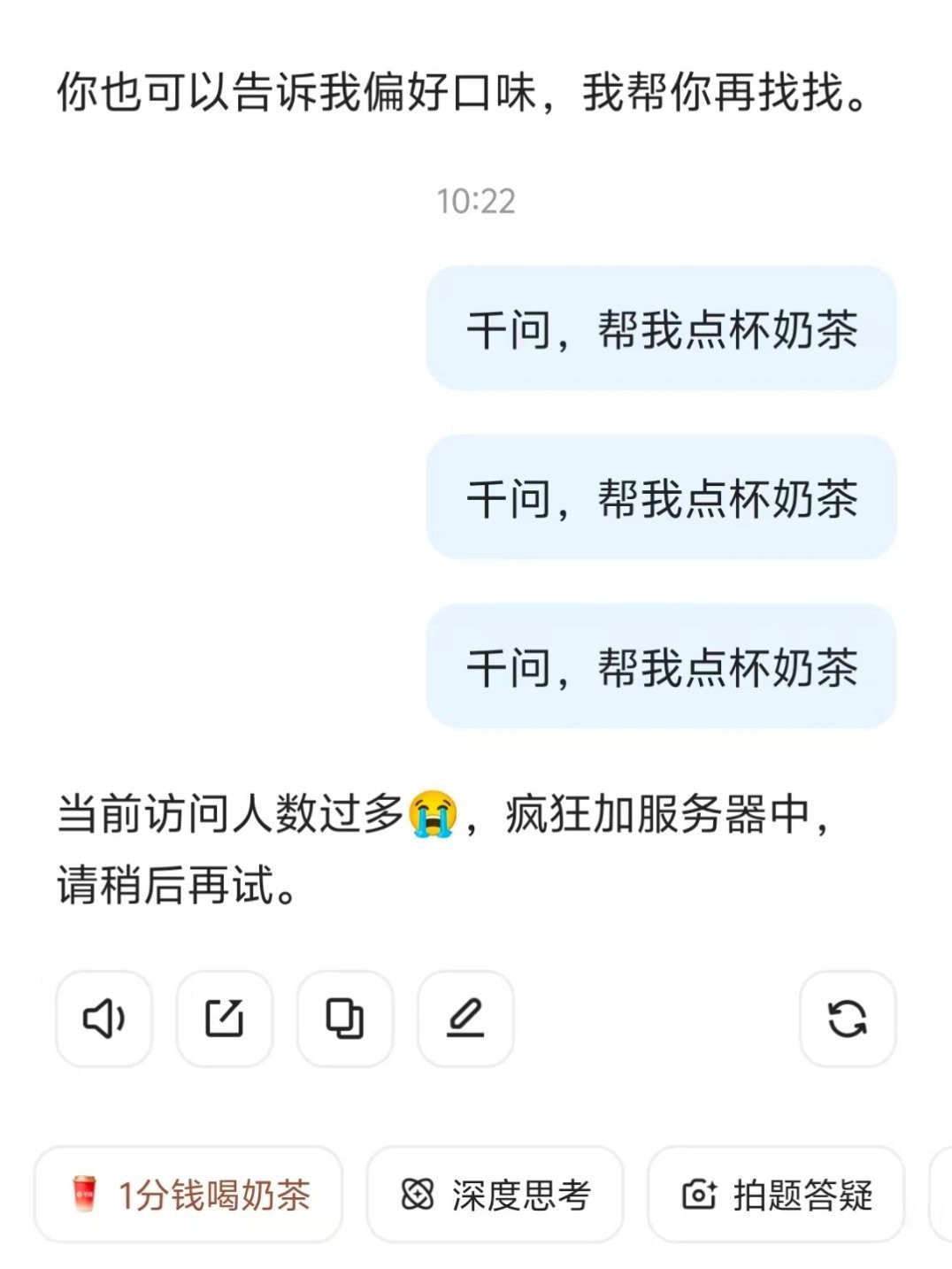Share the AI response using share icon
The height and width of the screenshot is (1269, 952).
click(225, 1018)
